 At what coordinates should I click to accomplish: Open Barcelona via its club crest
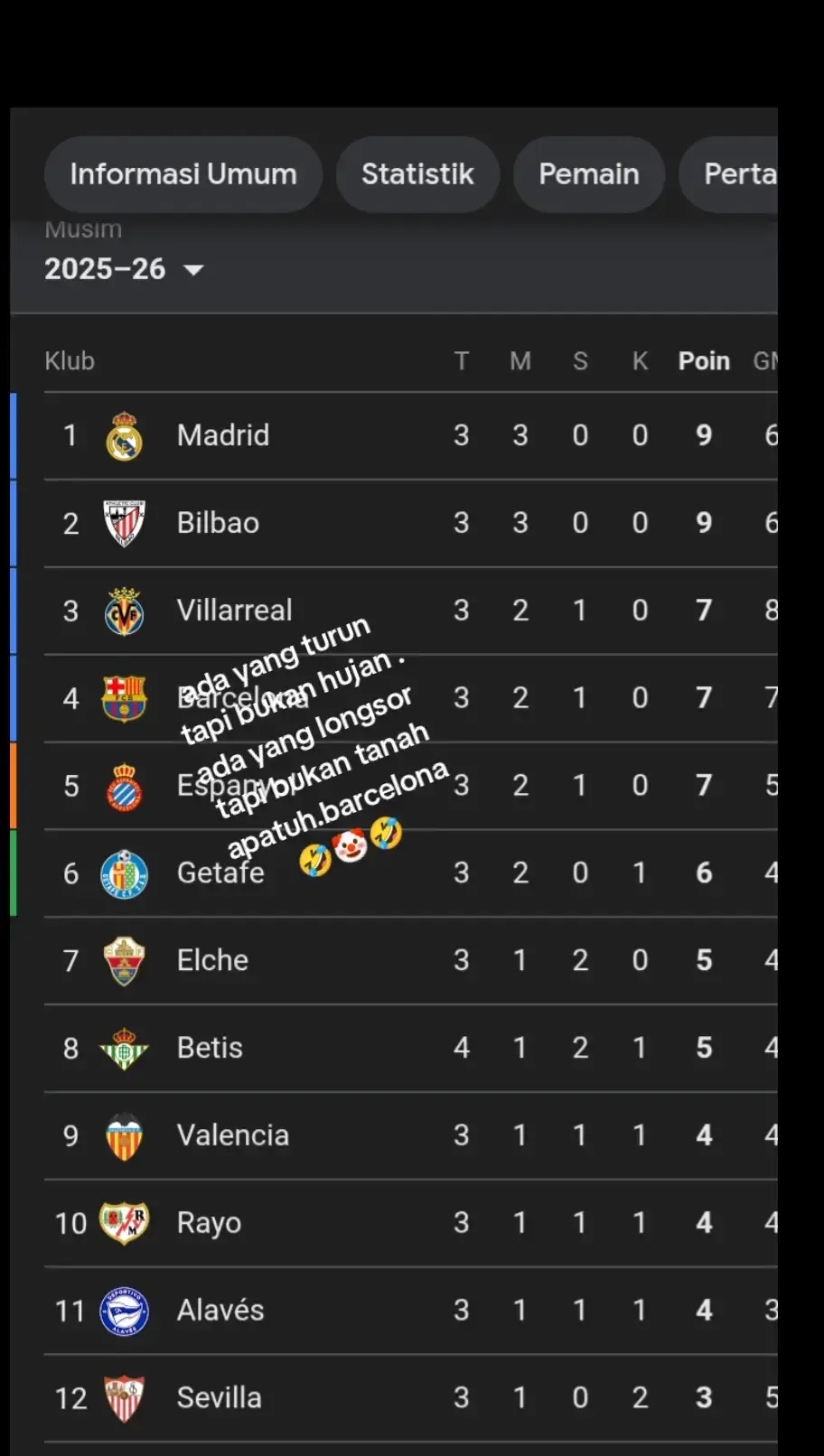[x=125, y=697]
